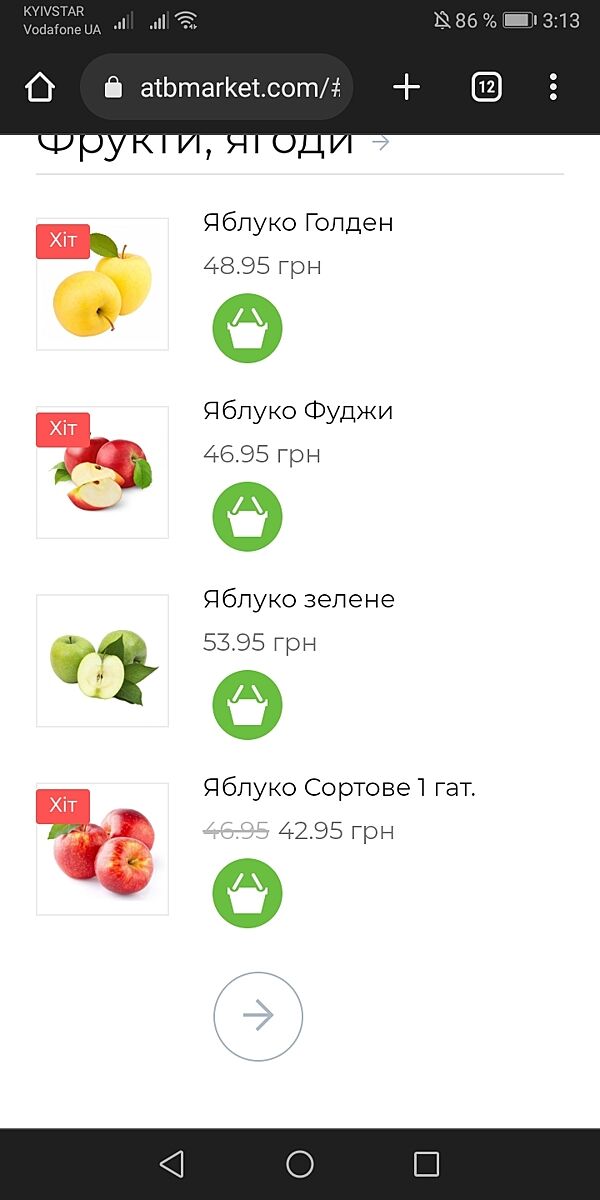Image resolution: width=600 pixels, height=1200 pixels.
Task: Show recent apps with the square button
Action: click(427, 1164)
